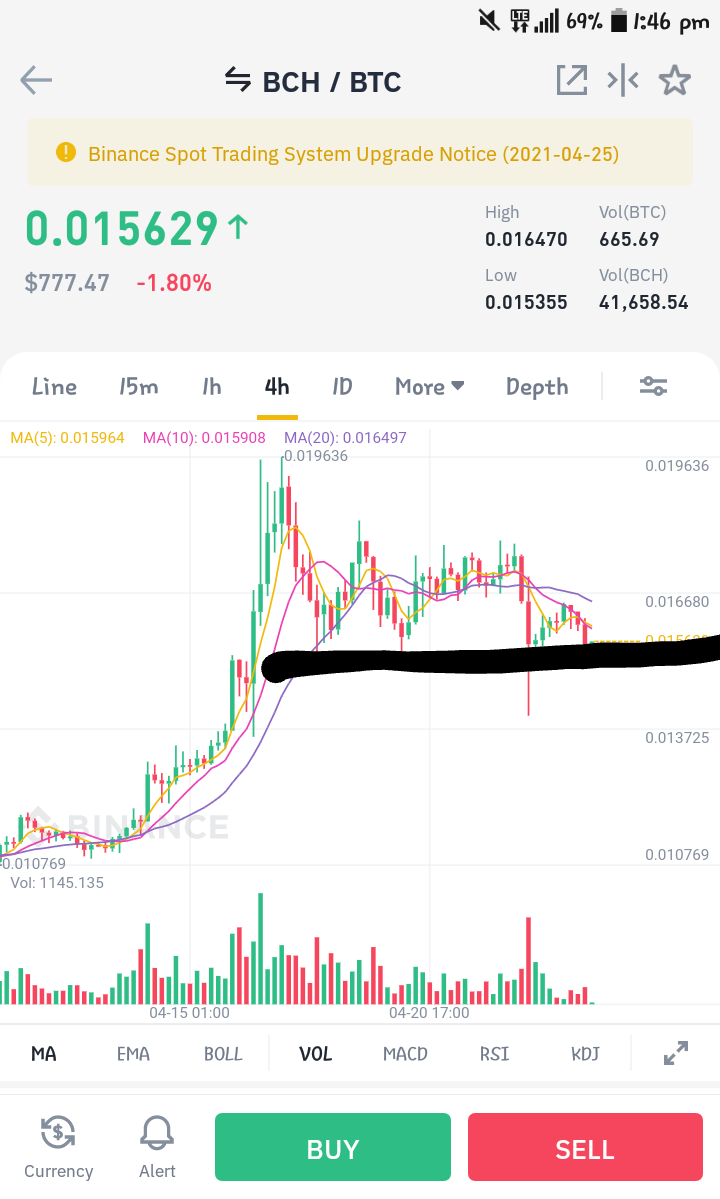Image resolution: width=720 pixels, height=1199 pixels.
Task: Expand chart to fullscreen
Action: 676,1053
